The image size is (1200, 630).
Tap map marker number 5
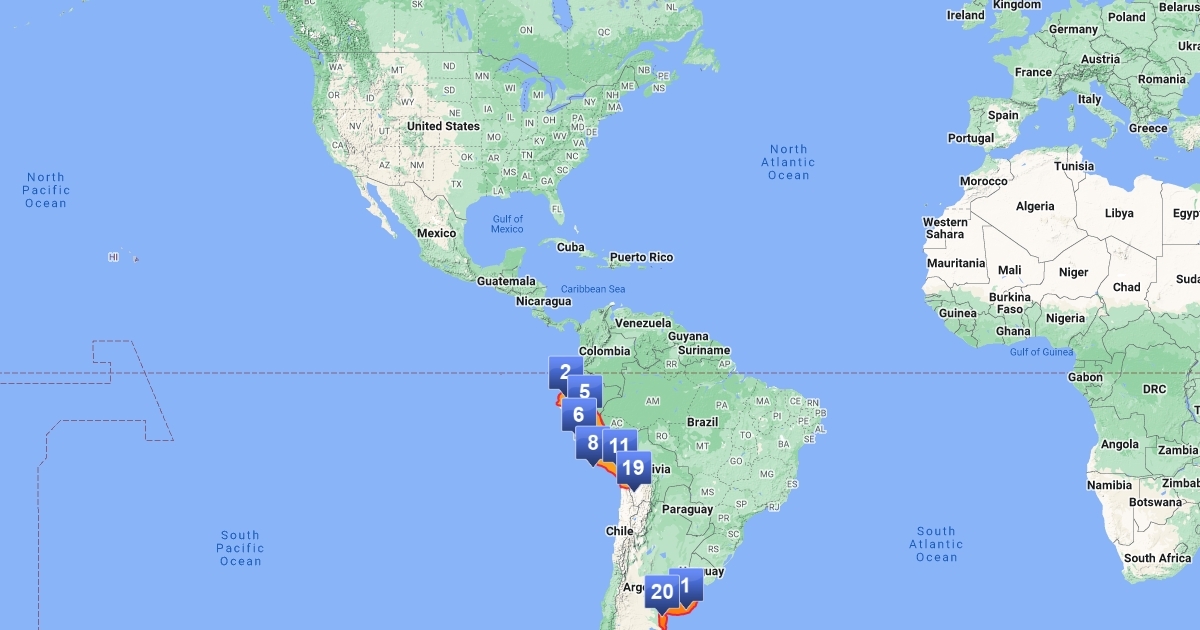(587, 391)
